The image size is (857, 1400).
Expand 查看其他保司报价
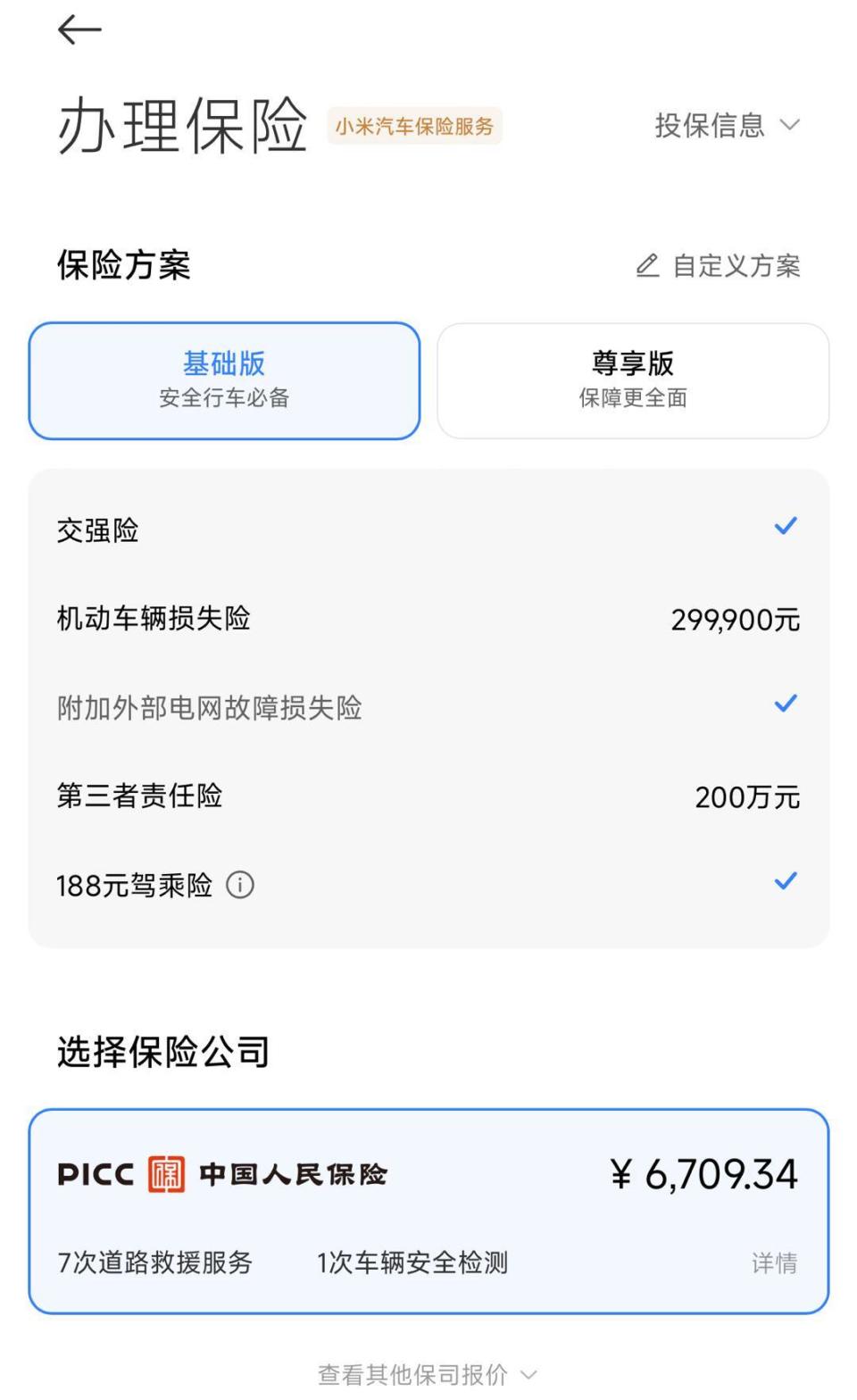[428, 1374]
